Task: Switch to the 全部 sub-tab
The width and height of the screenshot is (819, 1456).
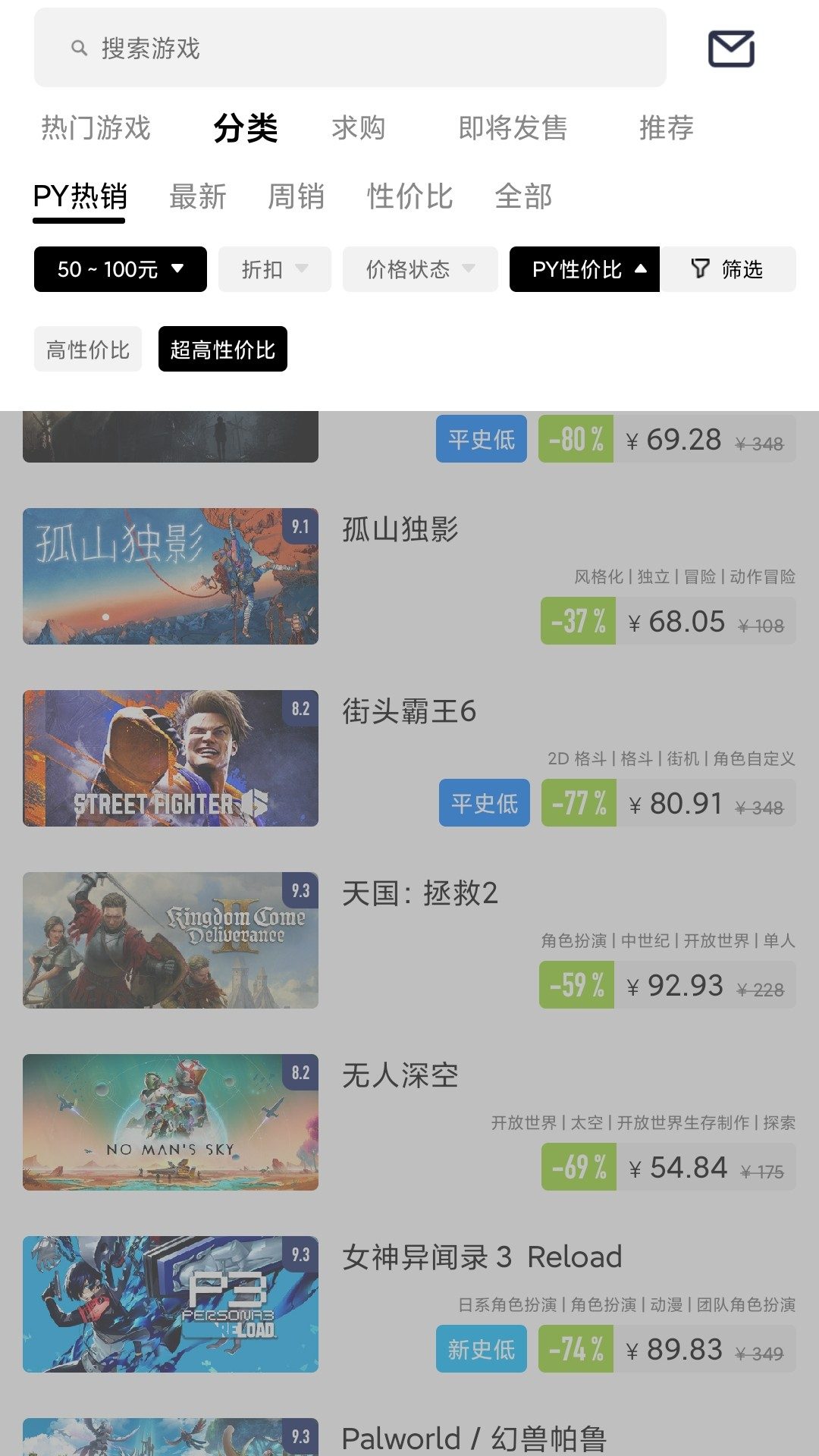Action: point(523,196)
